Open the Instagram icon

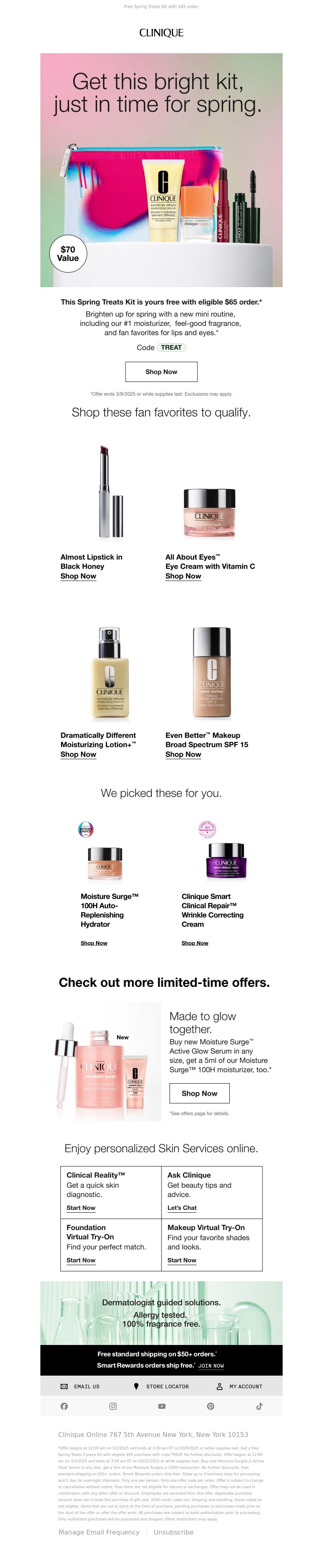tap(113, 1406)
